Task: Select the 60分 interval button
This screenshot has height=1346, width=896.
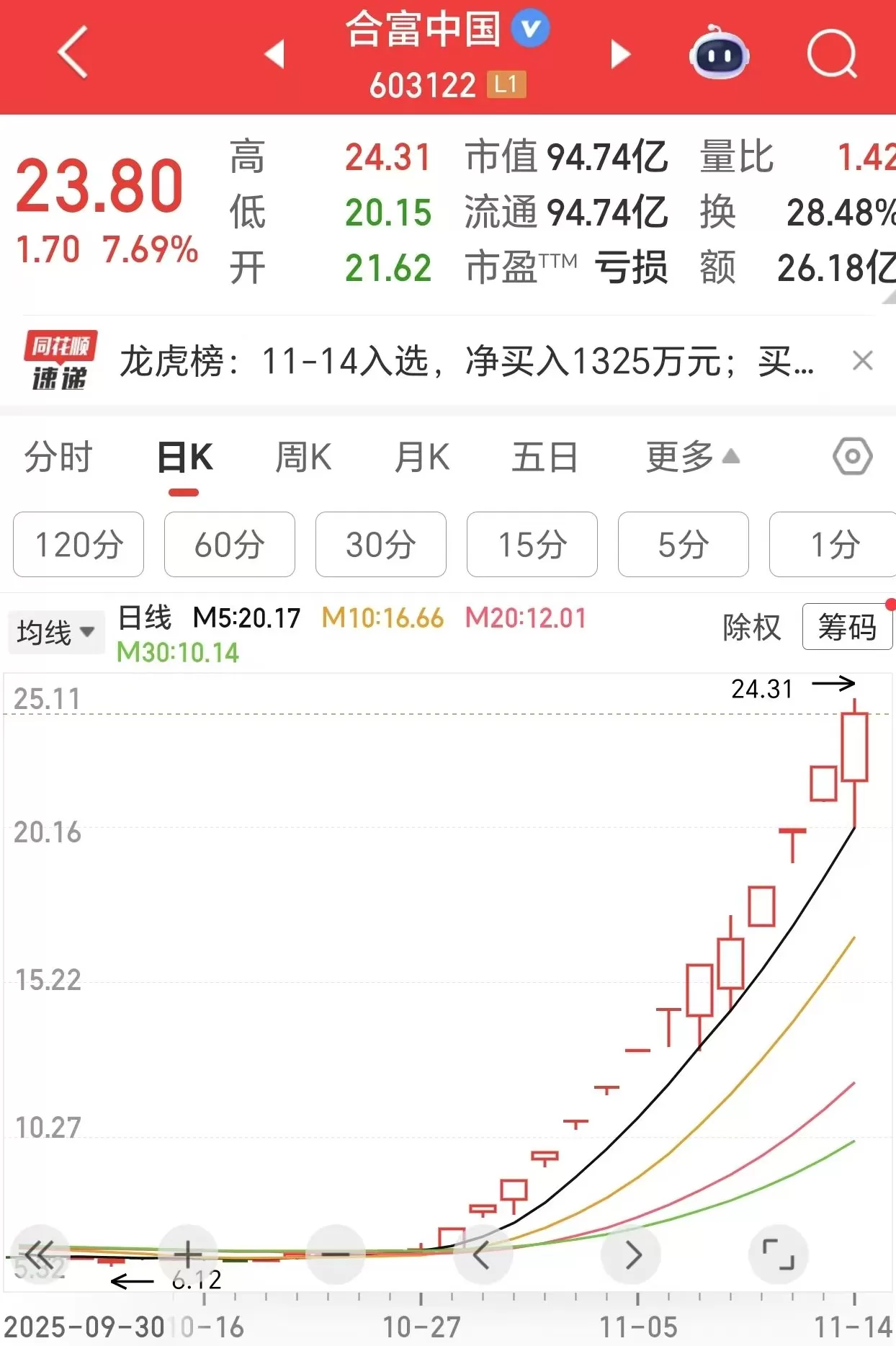Action: click(x=229, y=545)
